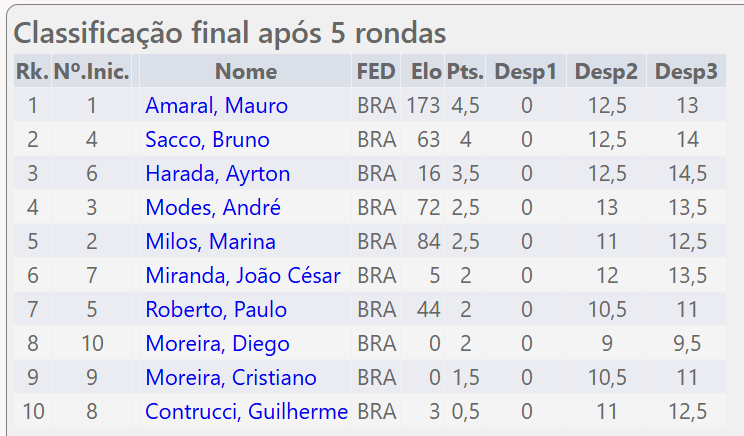Open Milos, Marina player page
This screenshot has width=744, height=436.
pos(210,241)
